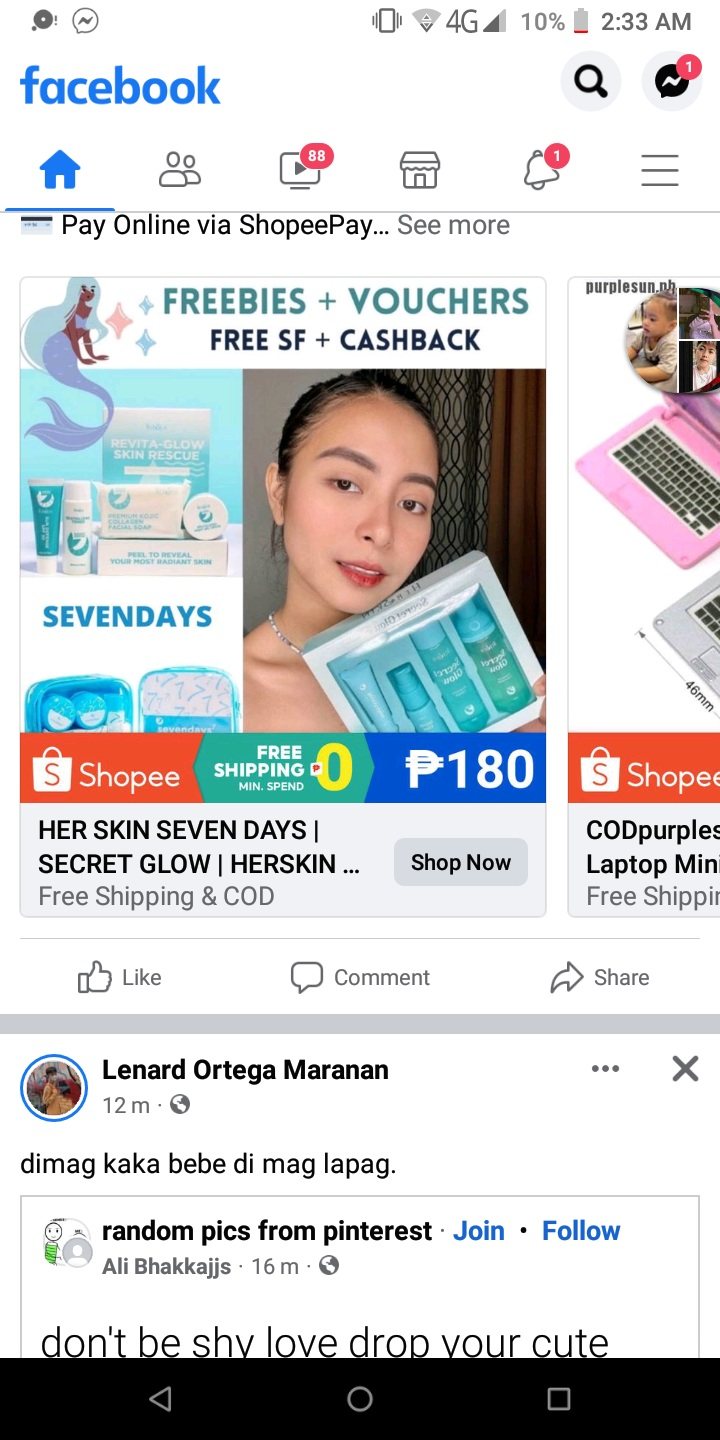Hide Lenard Ortega Maranan's post
This screenshot has height=1440, width=720.
685,1069
